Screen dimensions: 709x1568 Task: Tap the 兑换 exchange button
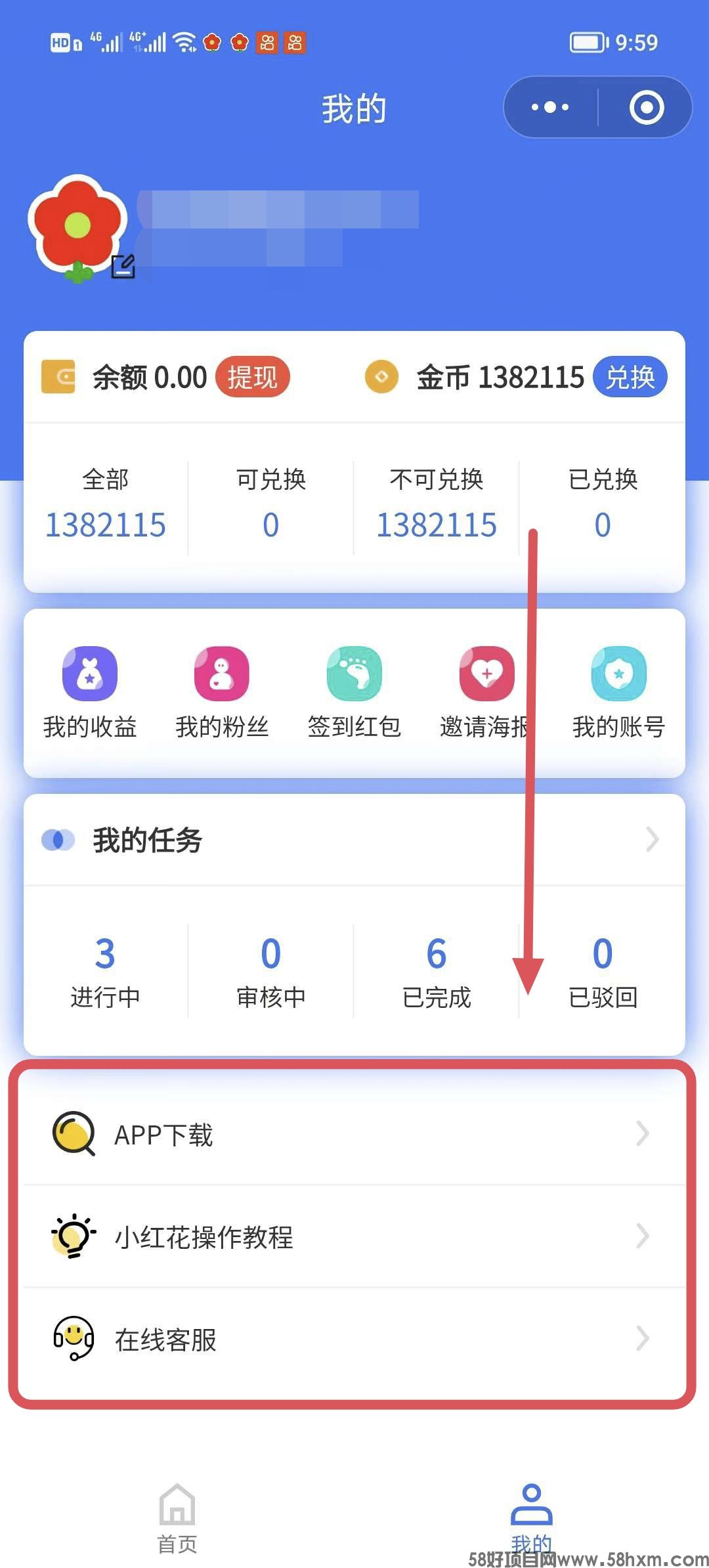pos(630,377)
